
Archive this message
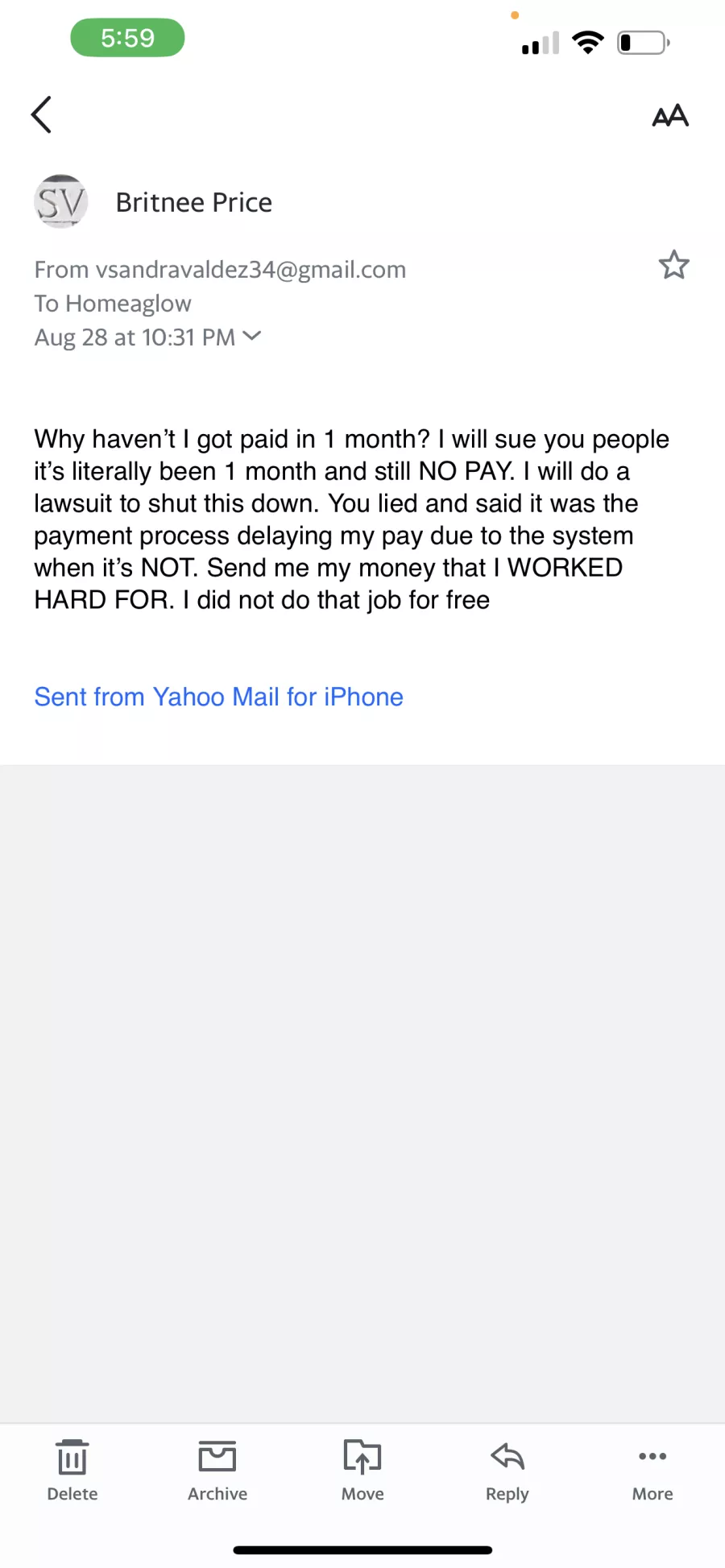[x=217, y=1471]
